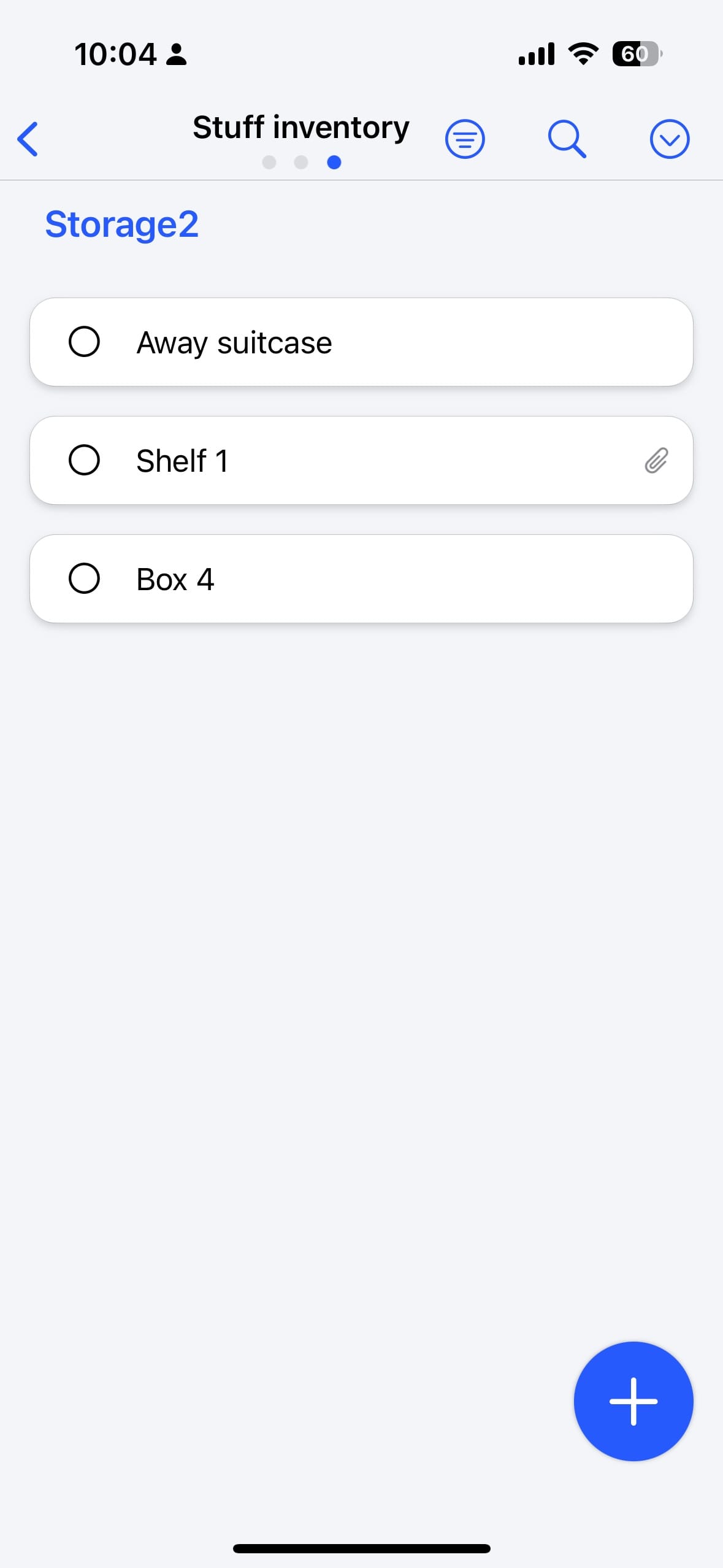Open search with the magnifier icon
This screenshot has width=723, height=1568.
pos(567,139)
